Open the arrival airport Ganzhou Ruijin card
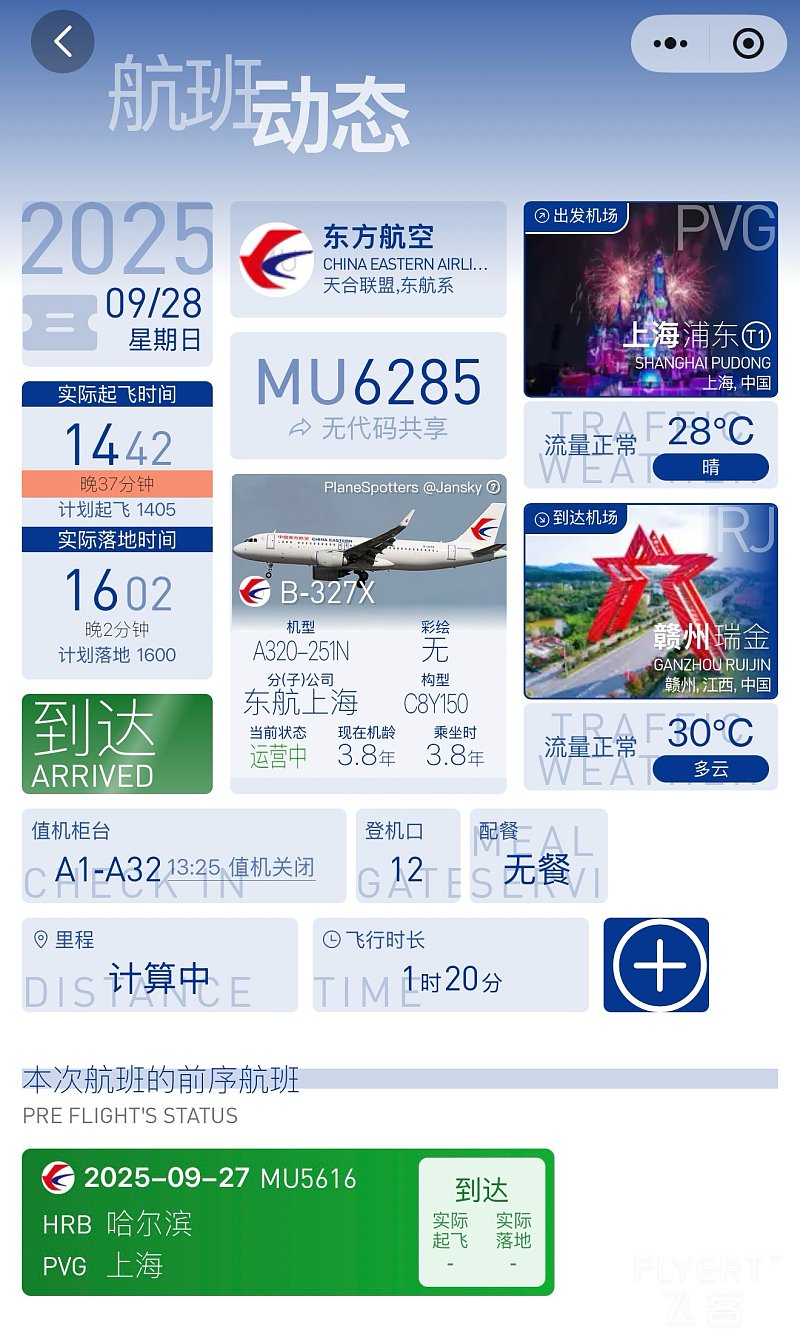This screenshot has height=1342, width=800. pos(650,600)
